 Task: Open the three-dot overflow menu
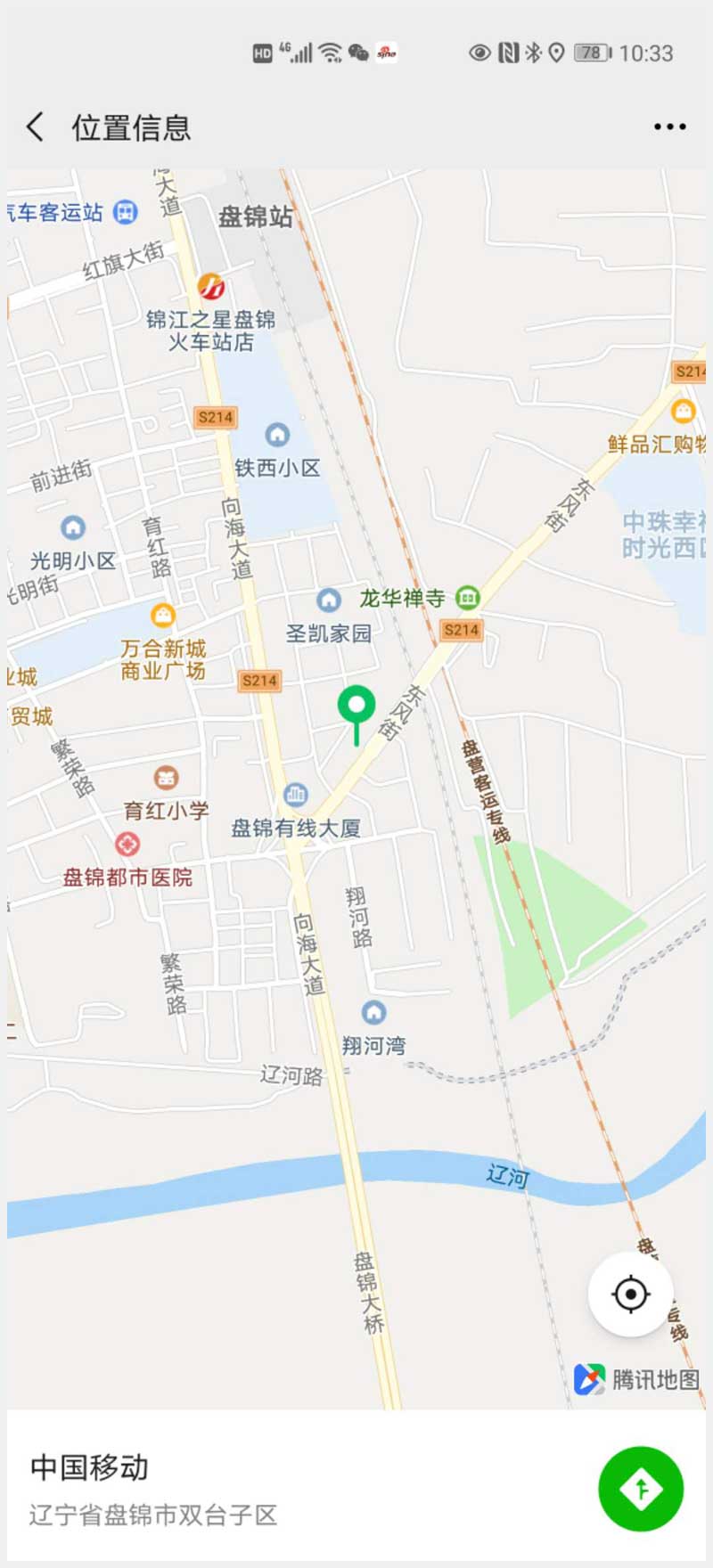coord(669,127)
